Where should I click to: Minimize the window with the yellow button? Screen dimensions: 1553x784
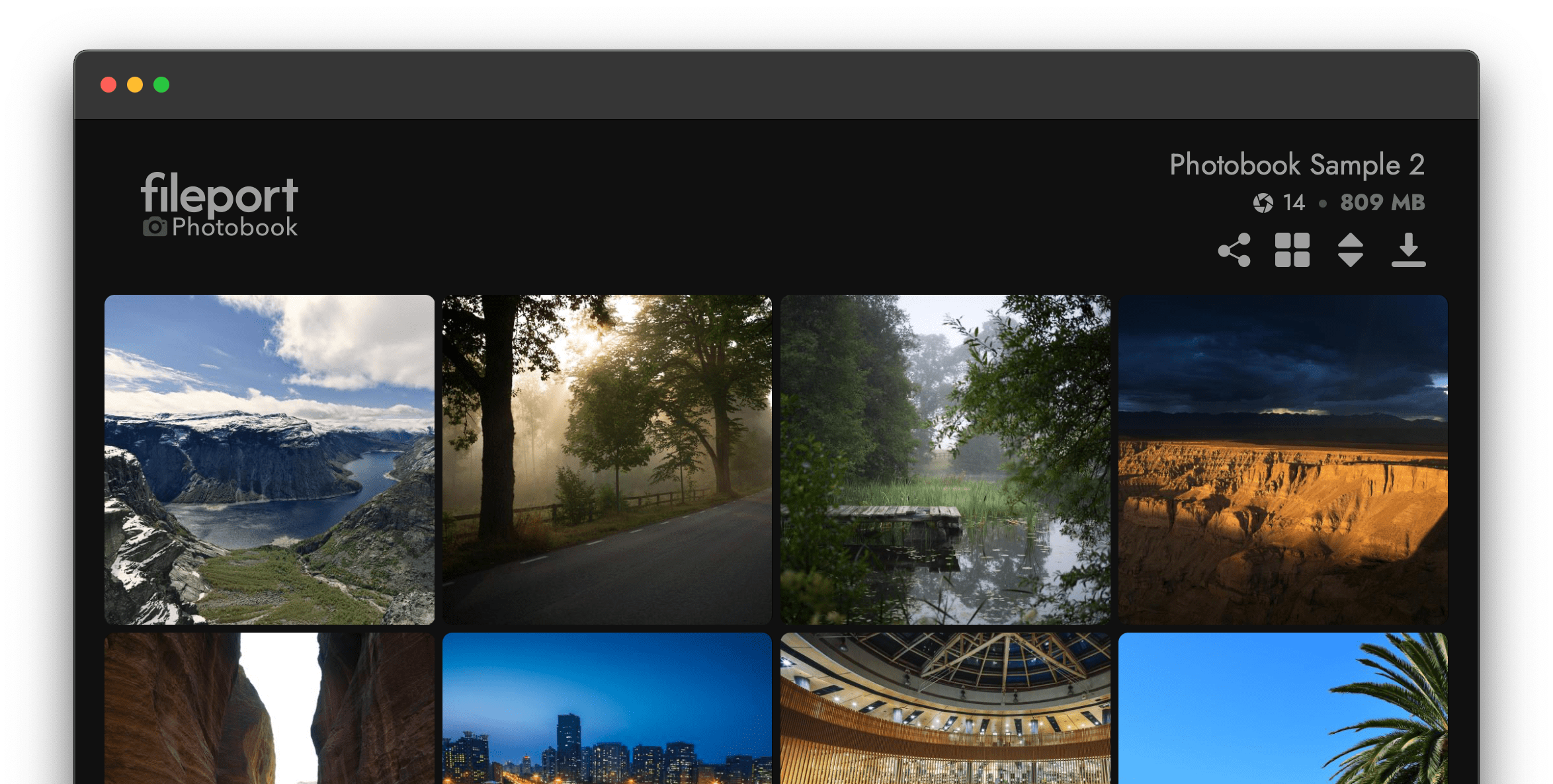tap(135, 85)
